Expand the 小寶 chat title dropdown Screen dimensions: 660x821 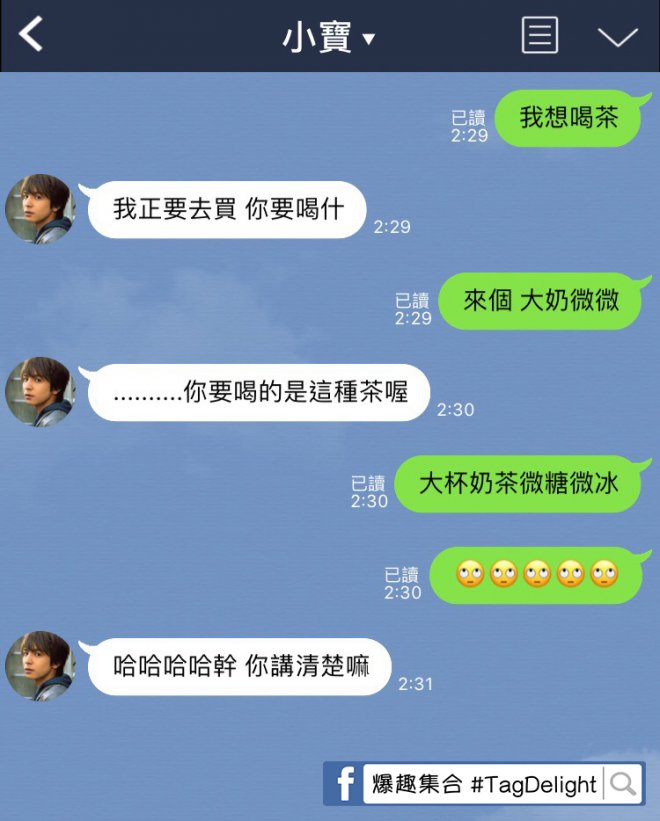329,38
